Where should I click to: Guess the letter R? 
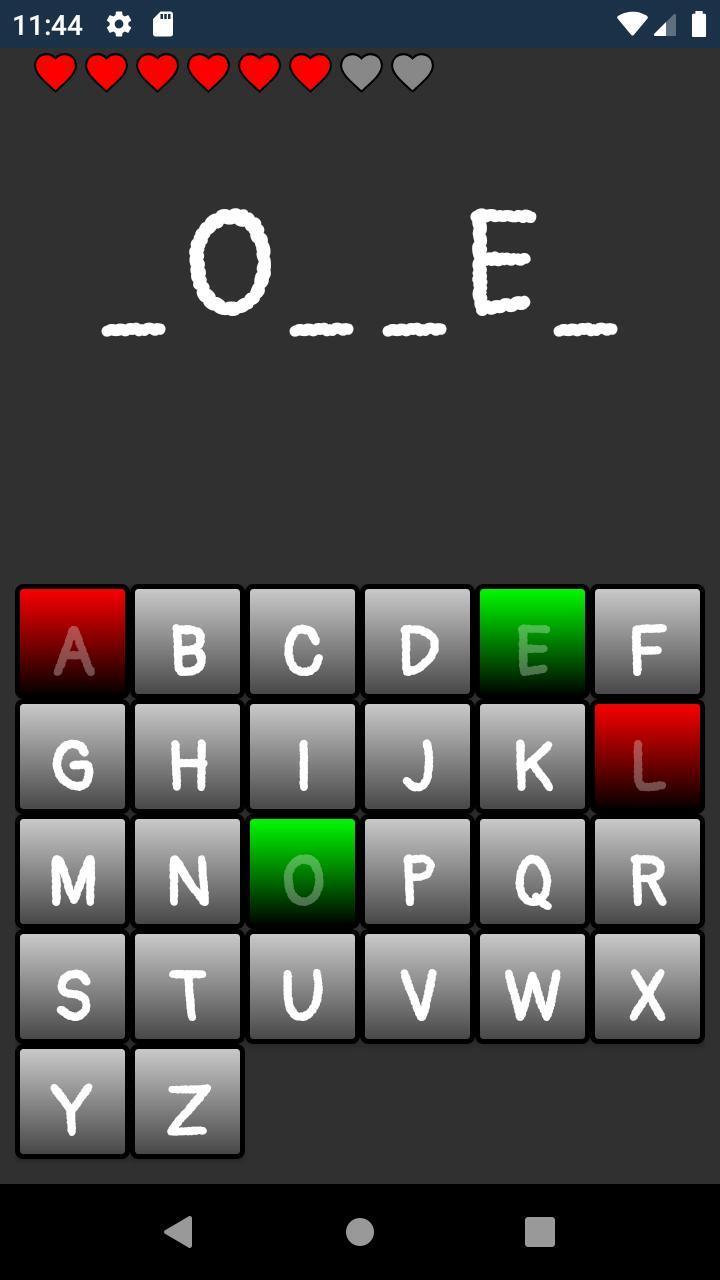tap(648, 871)
